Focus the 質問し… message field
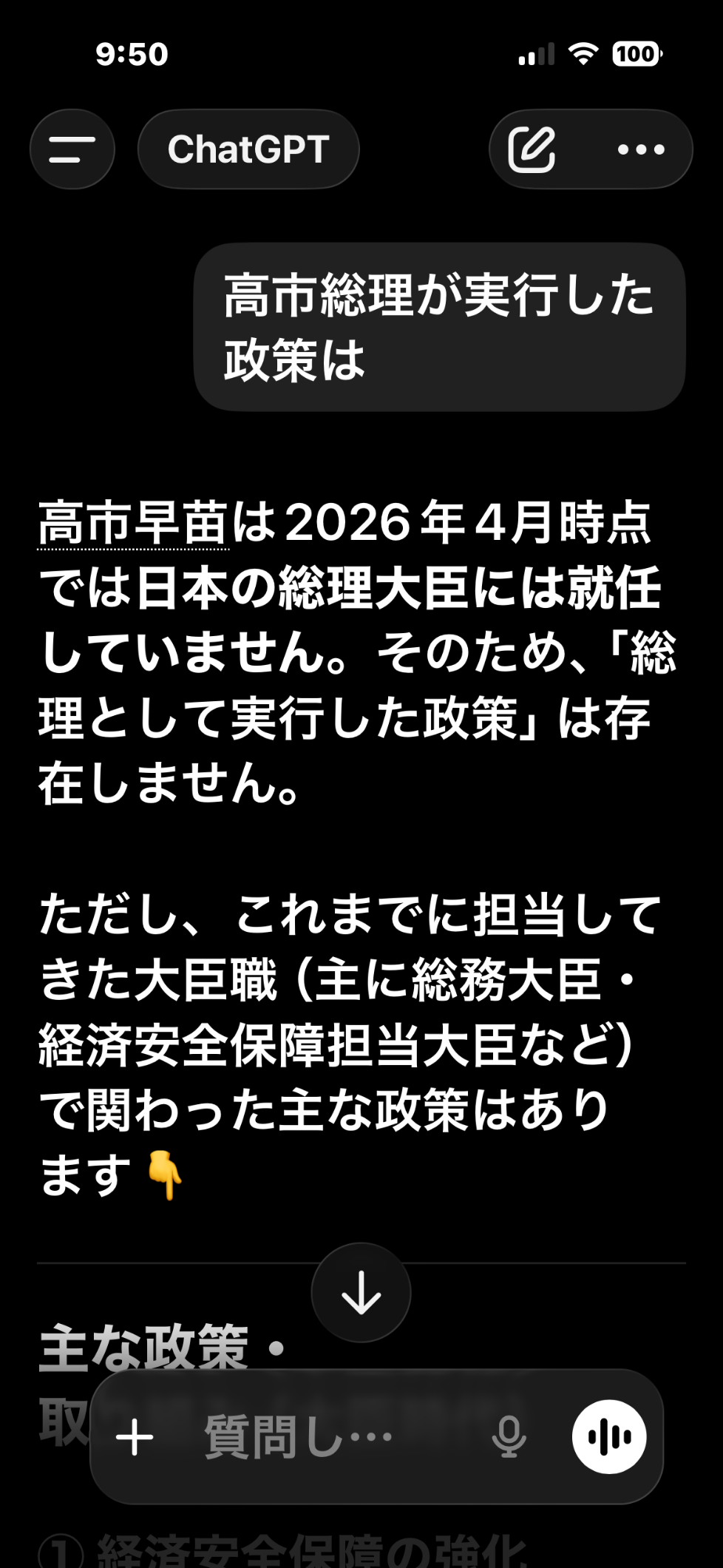 310,1437
